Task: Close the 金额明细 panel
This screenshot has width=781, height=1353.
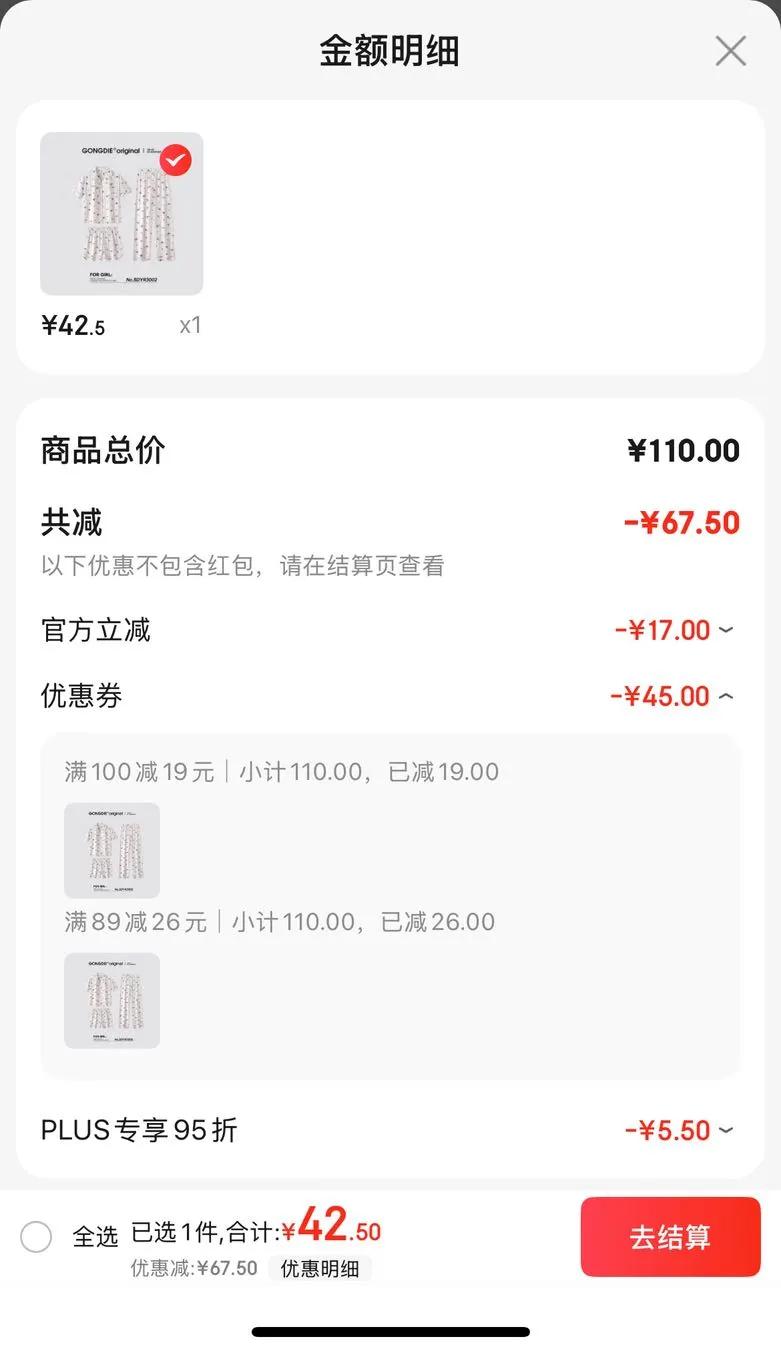Action: pyautogui.click(x=730, y=51)
